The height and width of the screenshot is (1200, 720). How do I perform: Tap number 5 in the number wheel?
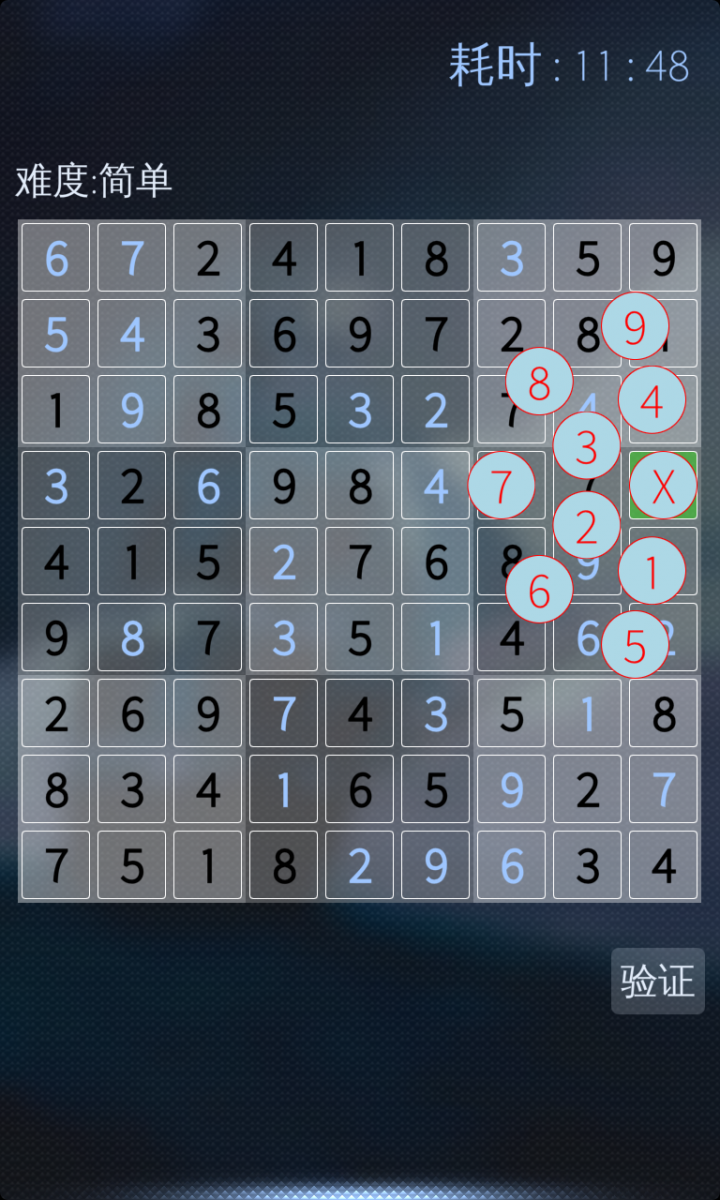635,646
